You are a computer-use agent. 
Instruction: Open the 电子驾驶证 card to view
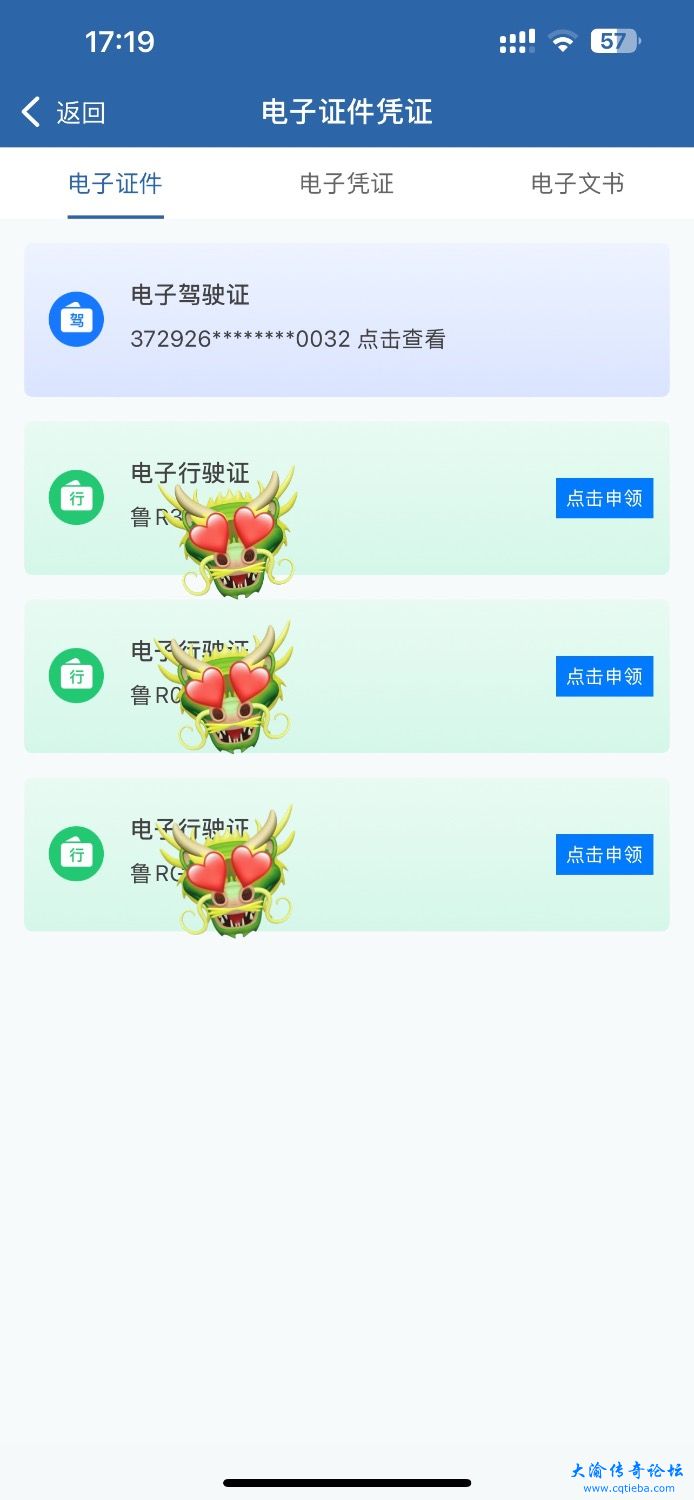[x=346, y=320]
